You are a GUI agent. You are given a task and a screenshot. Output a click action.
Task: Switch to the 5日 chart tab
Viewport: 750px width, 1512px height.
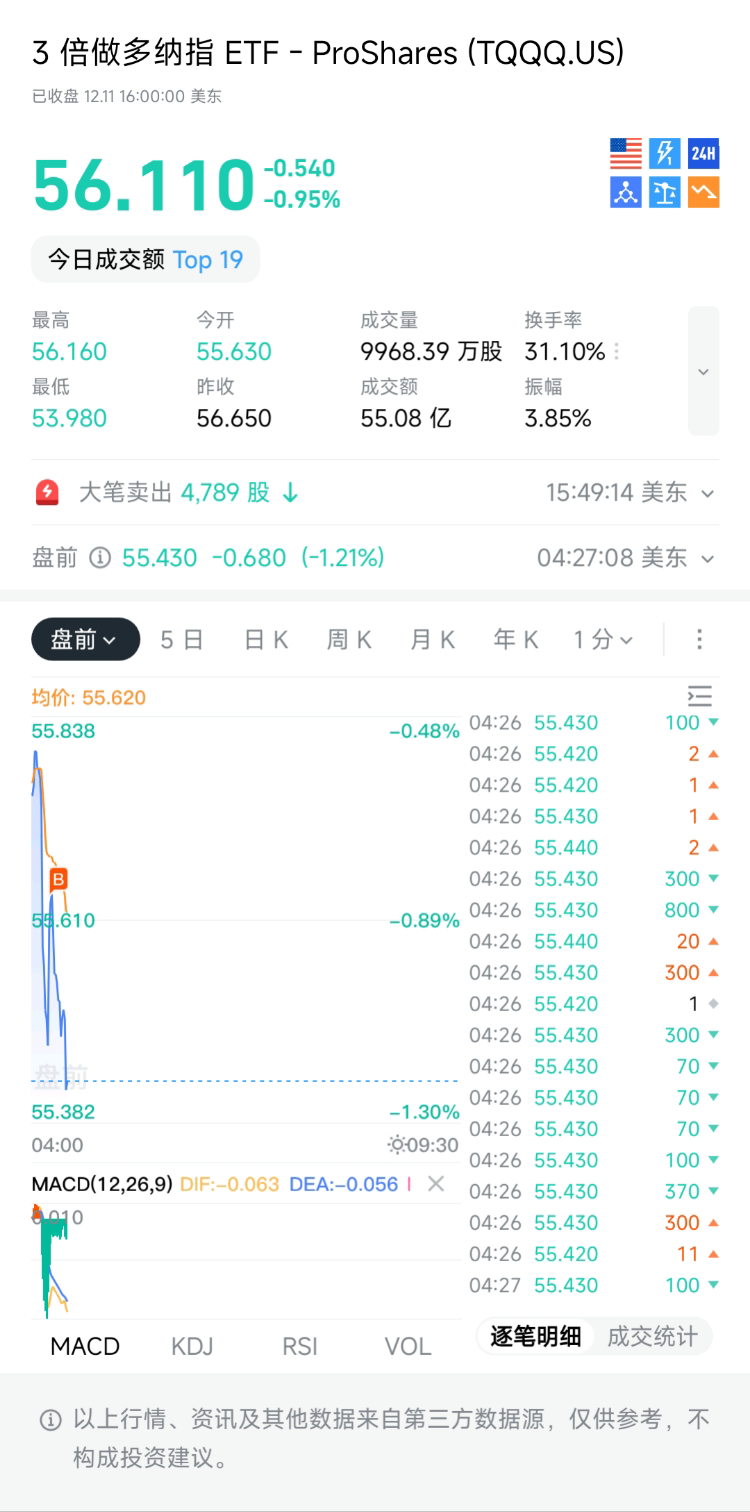(x=182, y=640)
